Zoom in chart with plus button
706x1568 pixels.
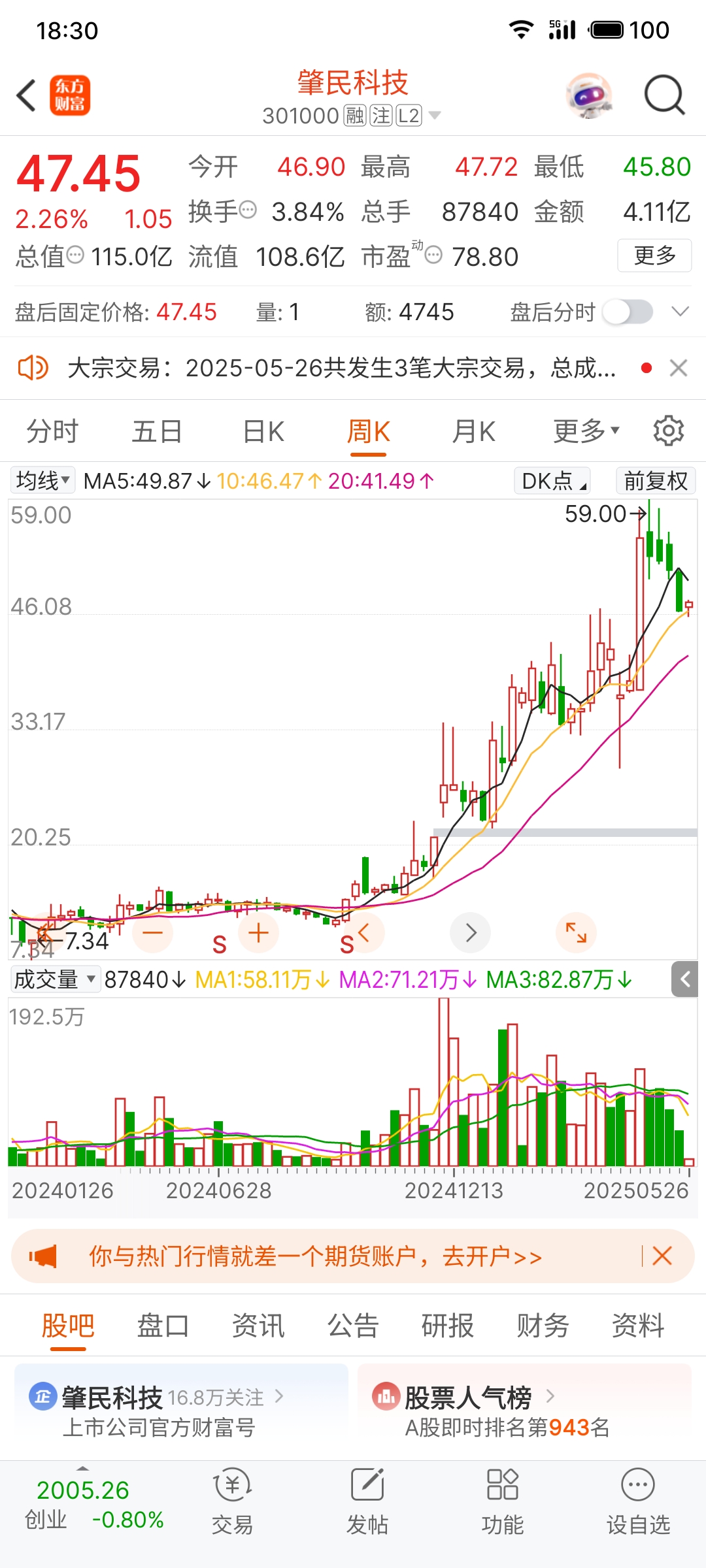coord(259,933)
